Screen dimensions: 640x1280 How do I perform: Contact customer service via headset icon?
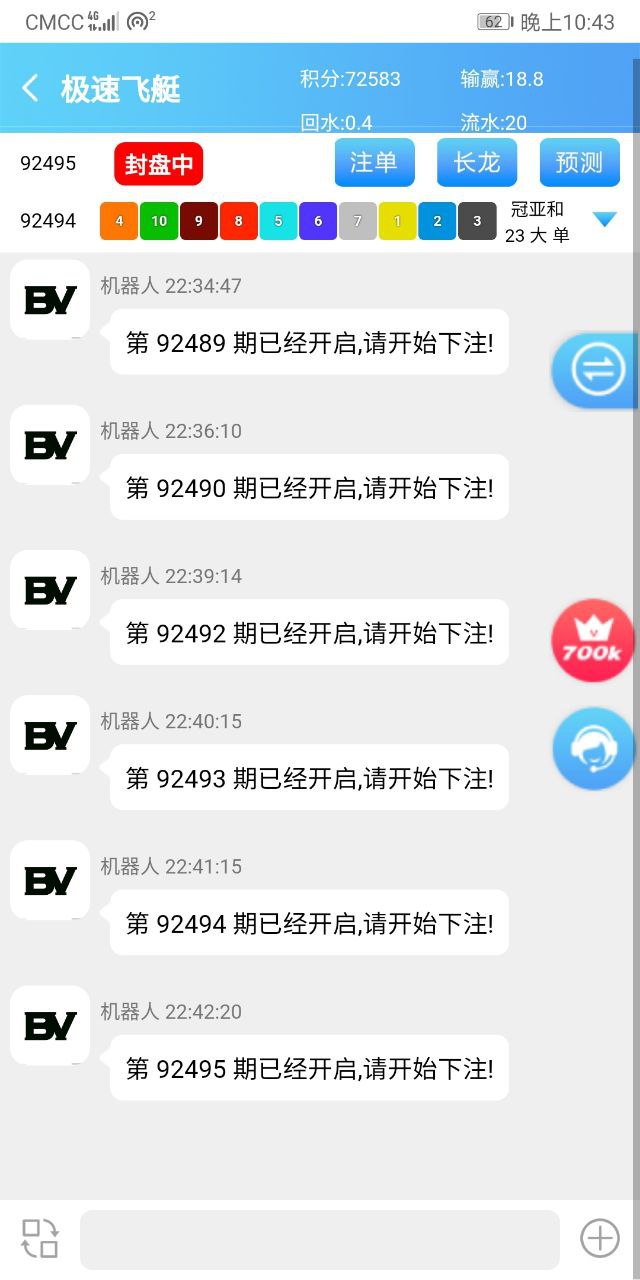click(594, 749)
